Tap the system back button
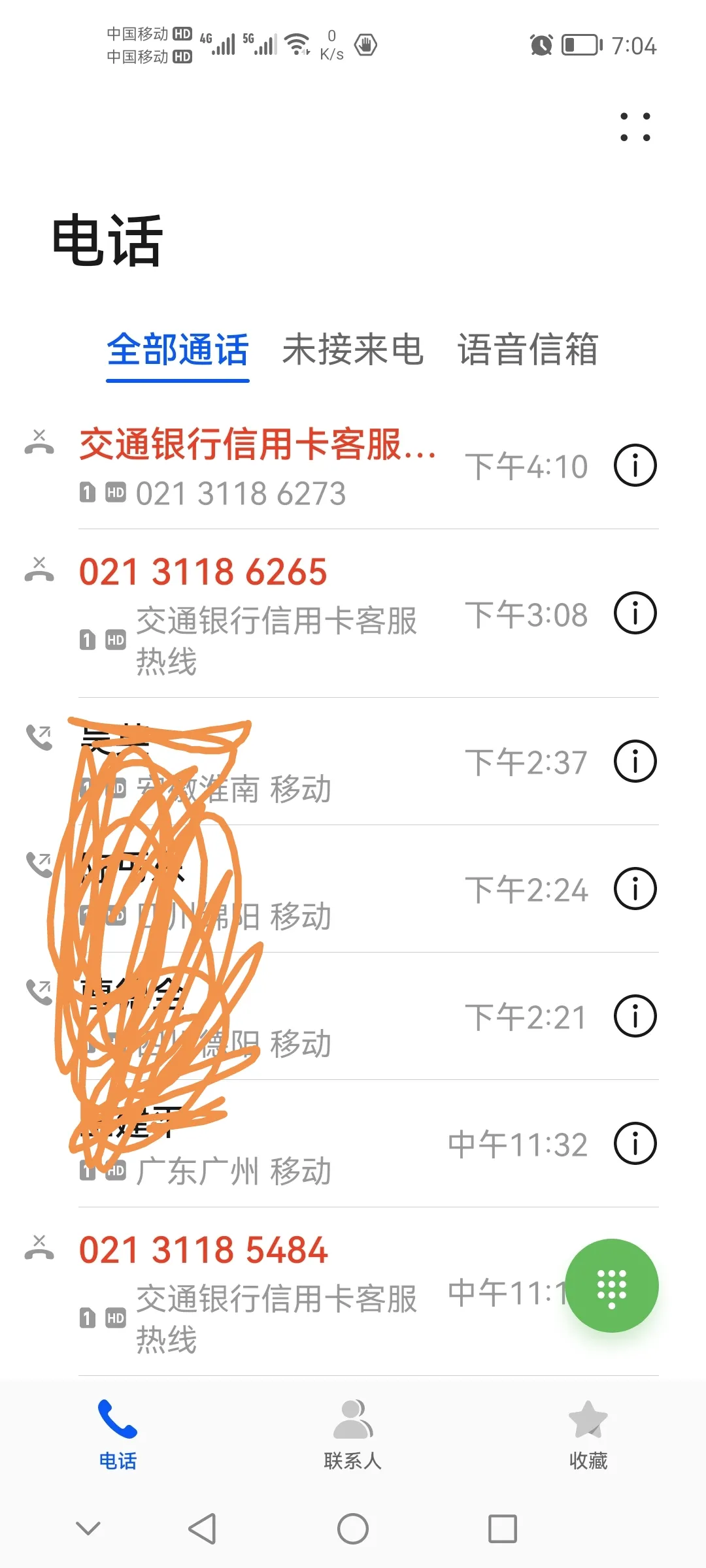The height and width of the screenshot is (1568, 706). click(x=202, y=1529)
